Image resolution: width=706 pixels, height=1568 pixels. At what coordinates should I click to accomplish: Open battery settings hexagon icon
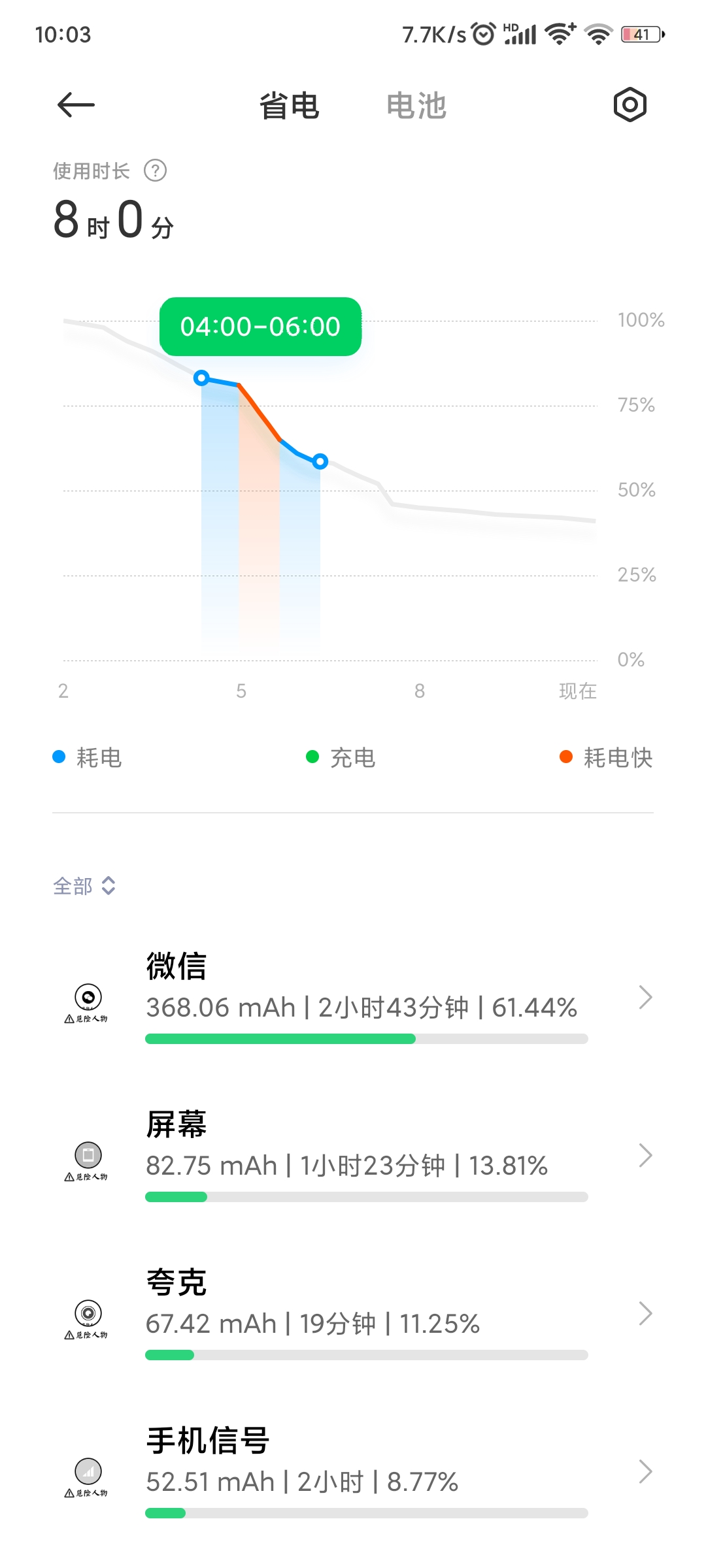tap(630, 105)
